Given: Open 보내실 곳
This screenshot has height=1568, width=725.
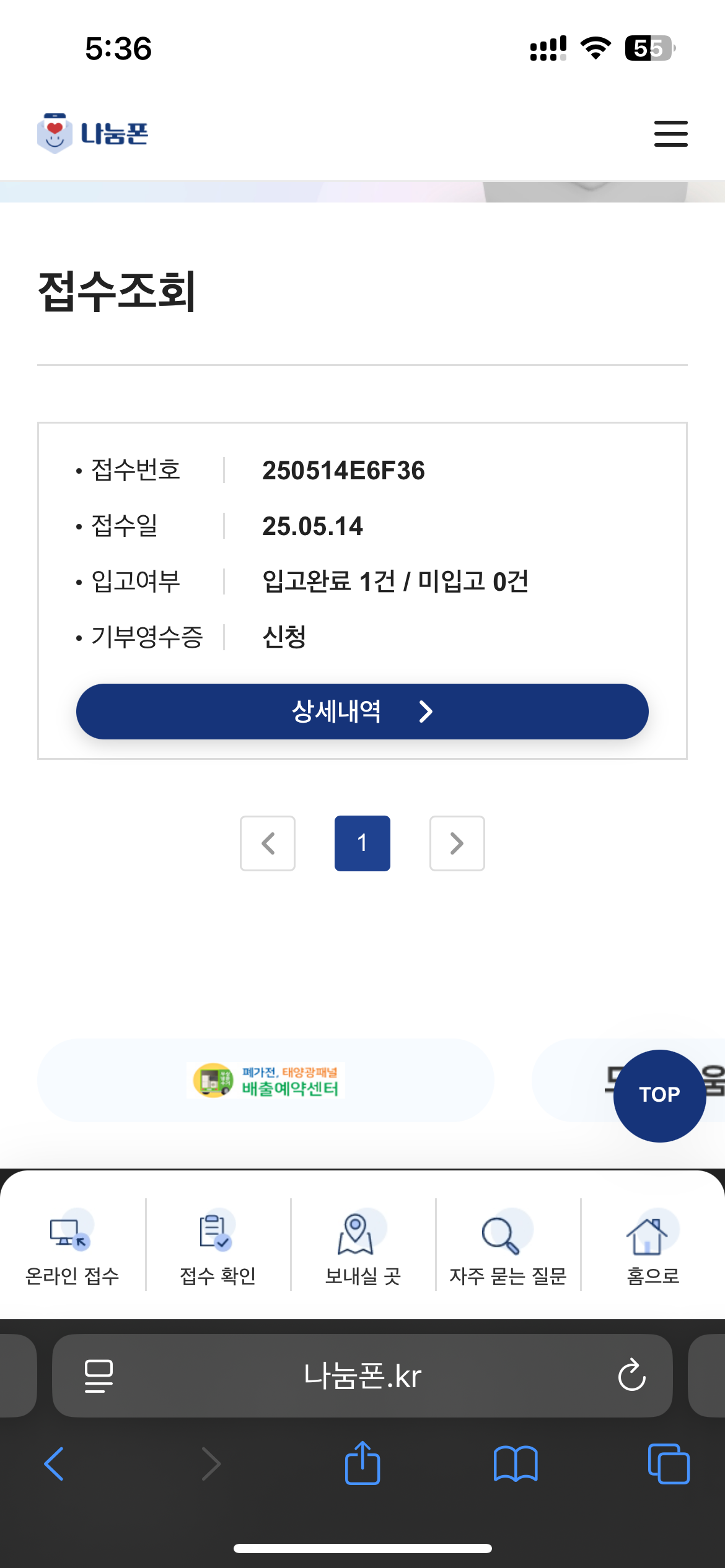Looking at the screenshot, I should pos(362,1246).
